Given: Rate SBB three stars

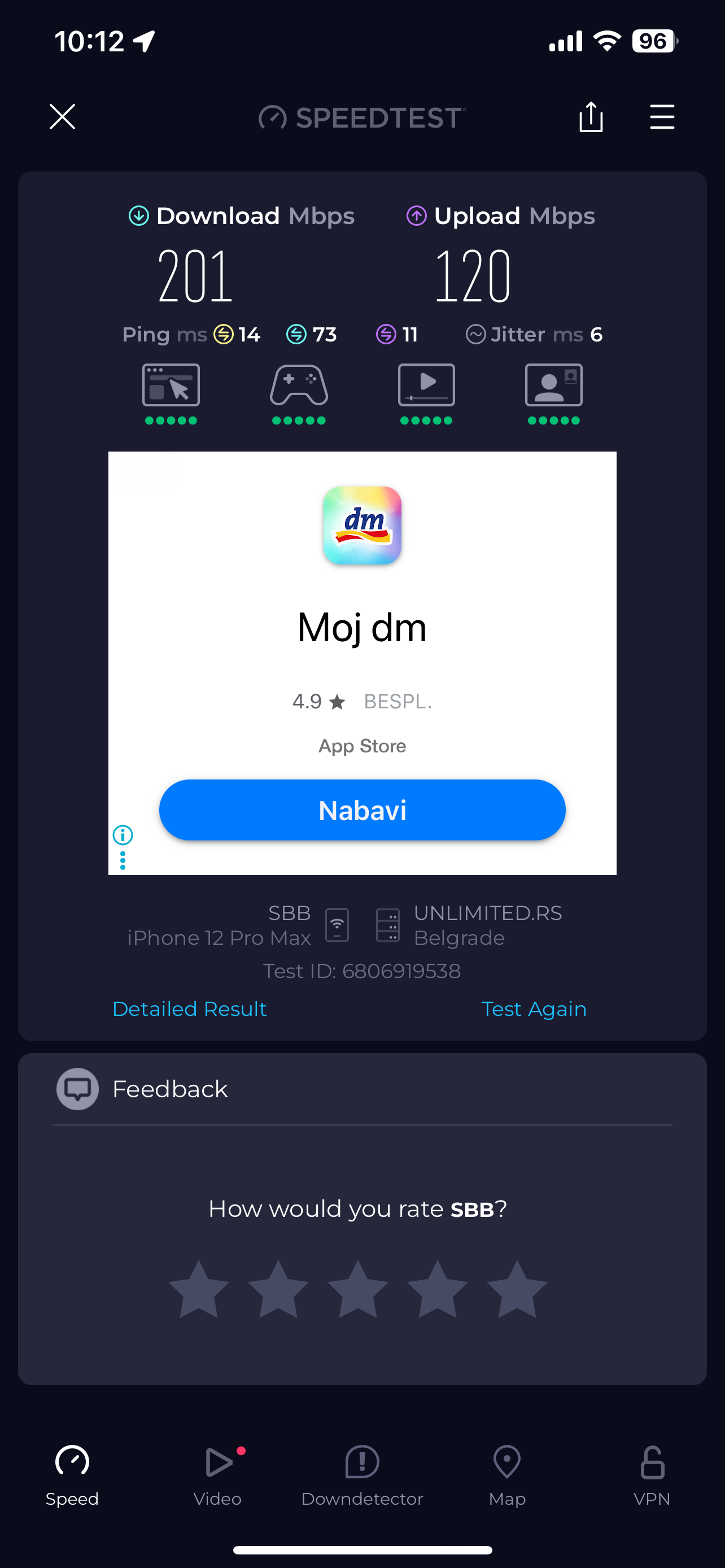Looking at the screenshot, I should (358, 1290).
